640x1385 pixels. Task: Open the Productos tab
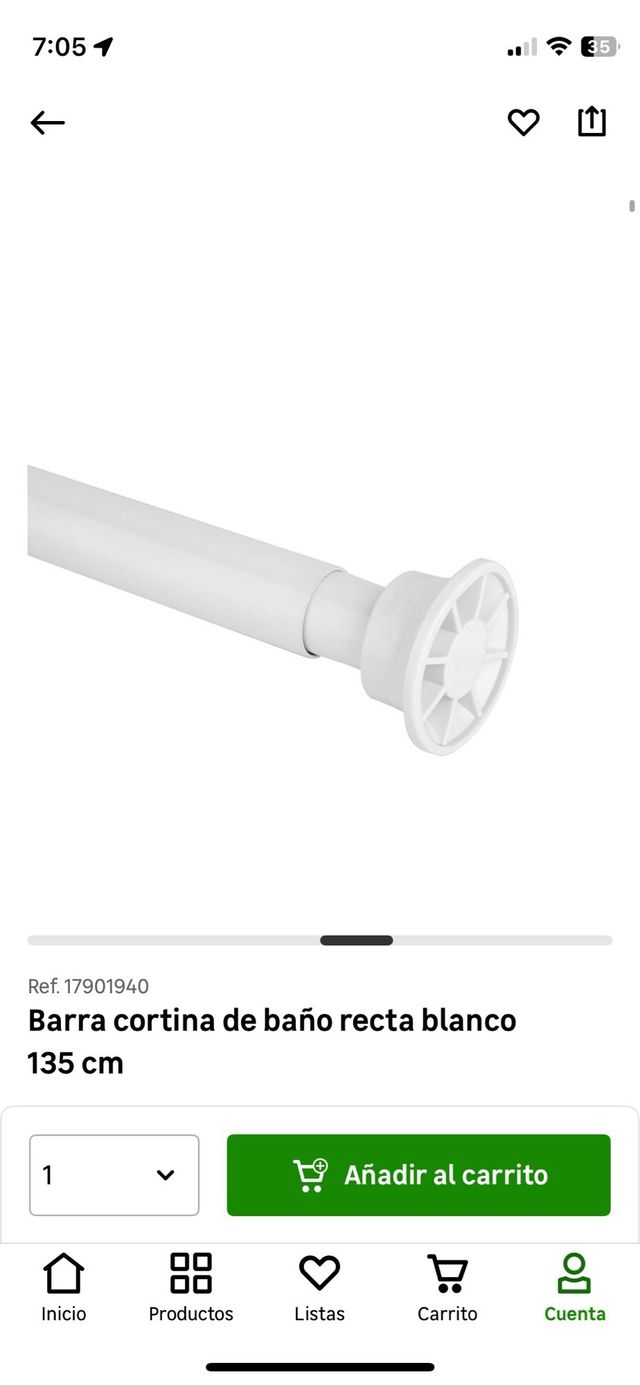191,1288
